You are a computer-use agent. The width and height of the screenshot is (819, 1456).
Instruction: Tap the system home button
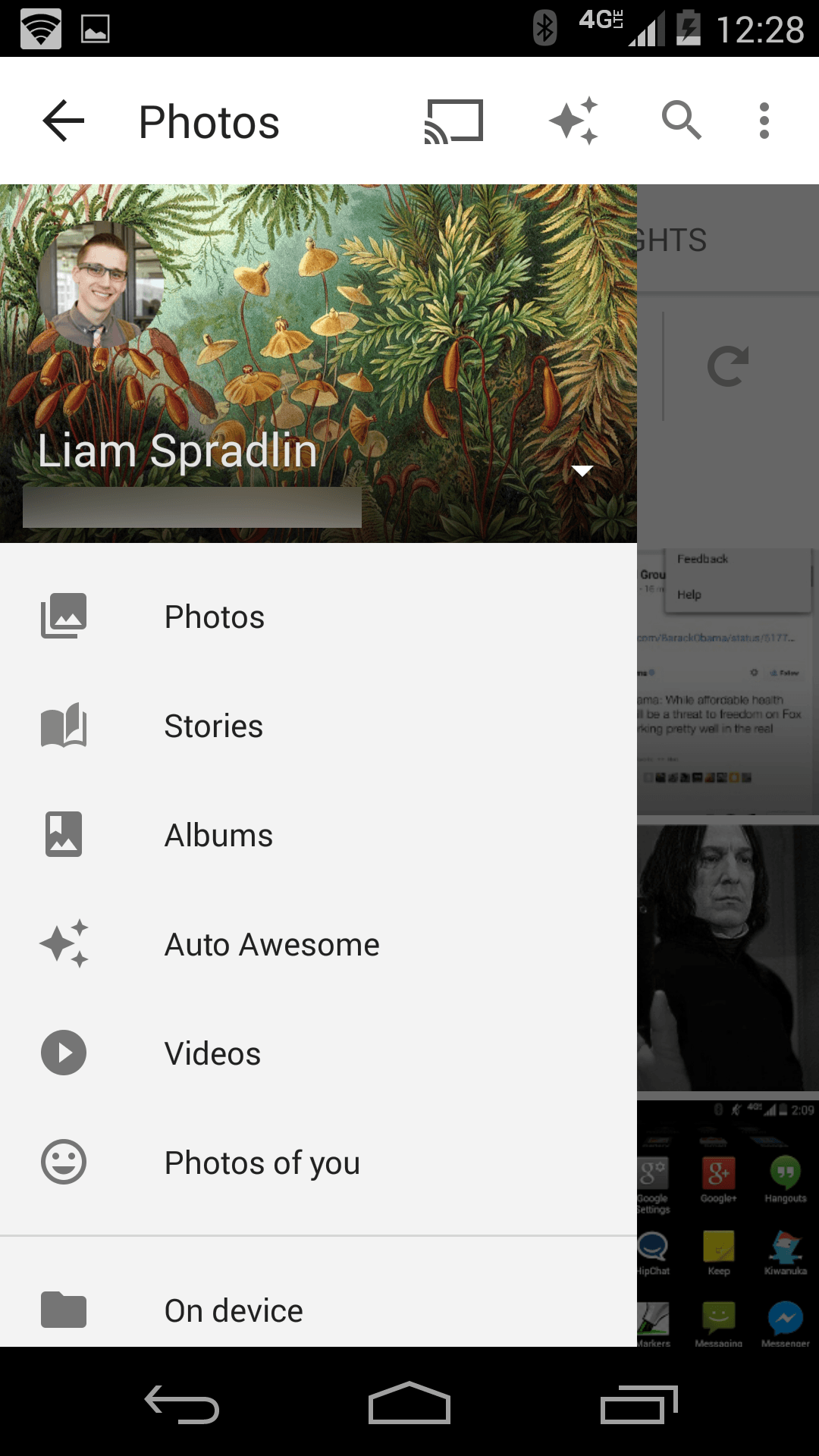pyautogui.click(x=409, y=1403)
